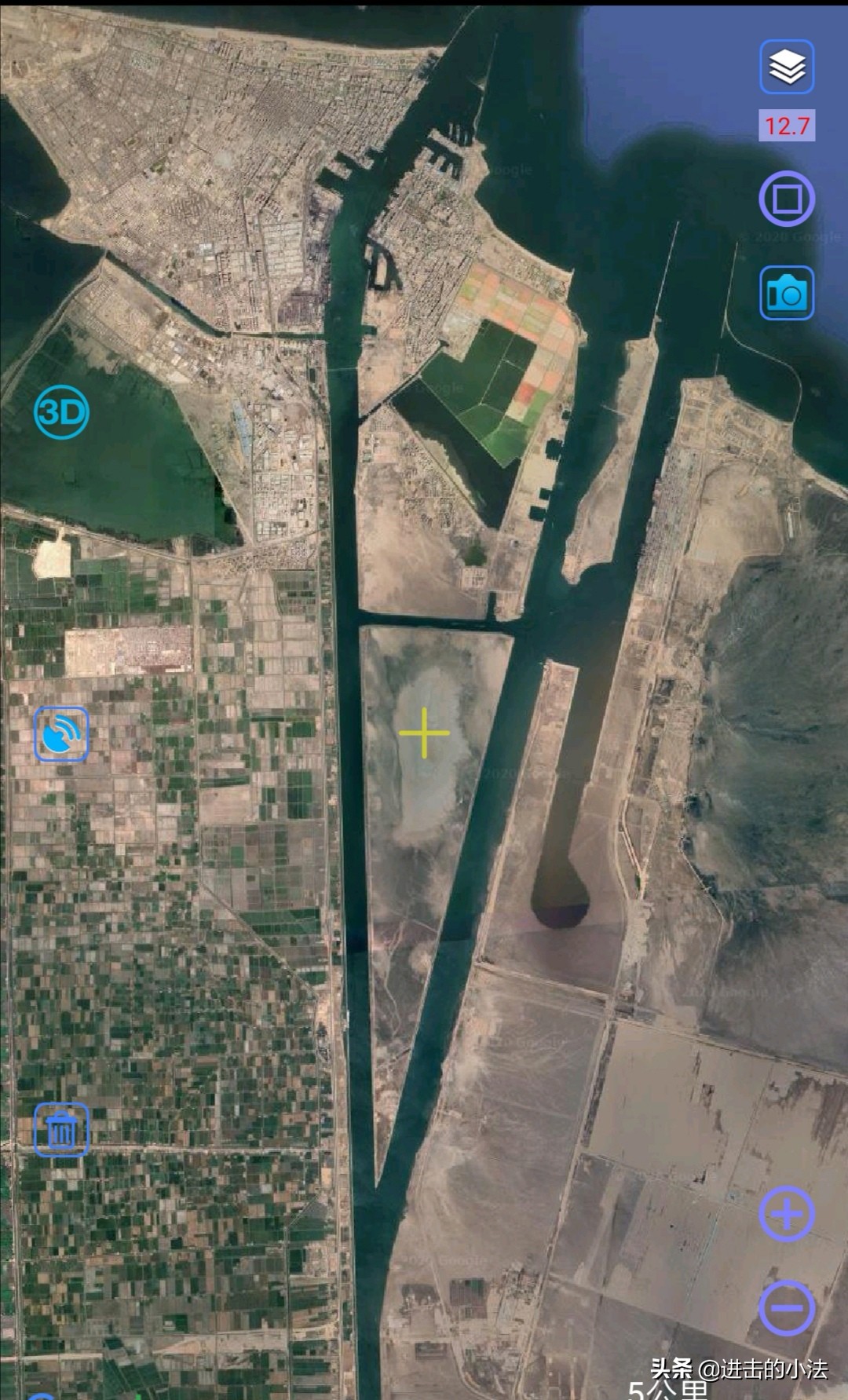Screen dimensions: 848x1400
Task: Zoom out with the minus button
Action: click(787, 1307)
